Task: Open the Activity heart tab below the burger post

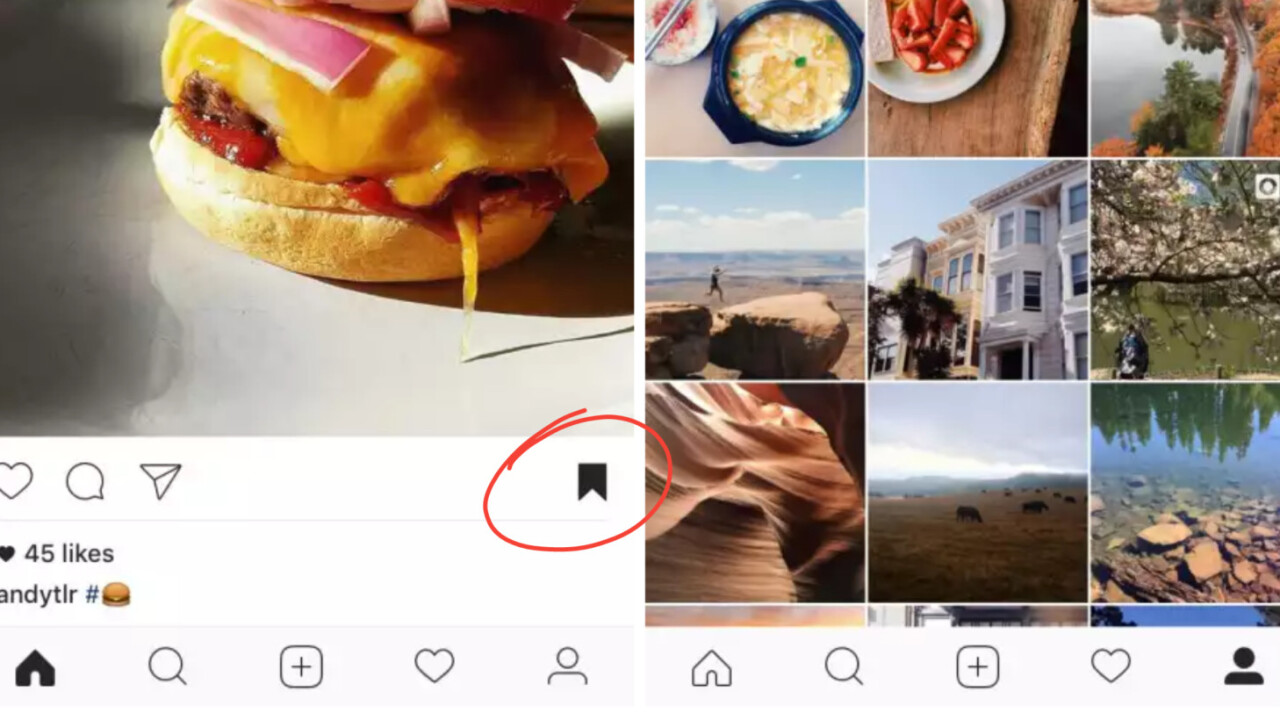Action: tap(434, 666)
